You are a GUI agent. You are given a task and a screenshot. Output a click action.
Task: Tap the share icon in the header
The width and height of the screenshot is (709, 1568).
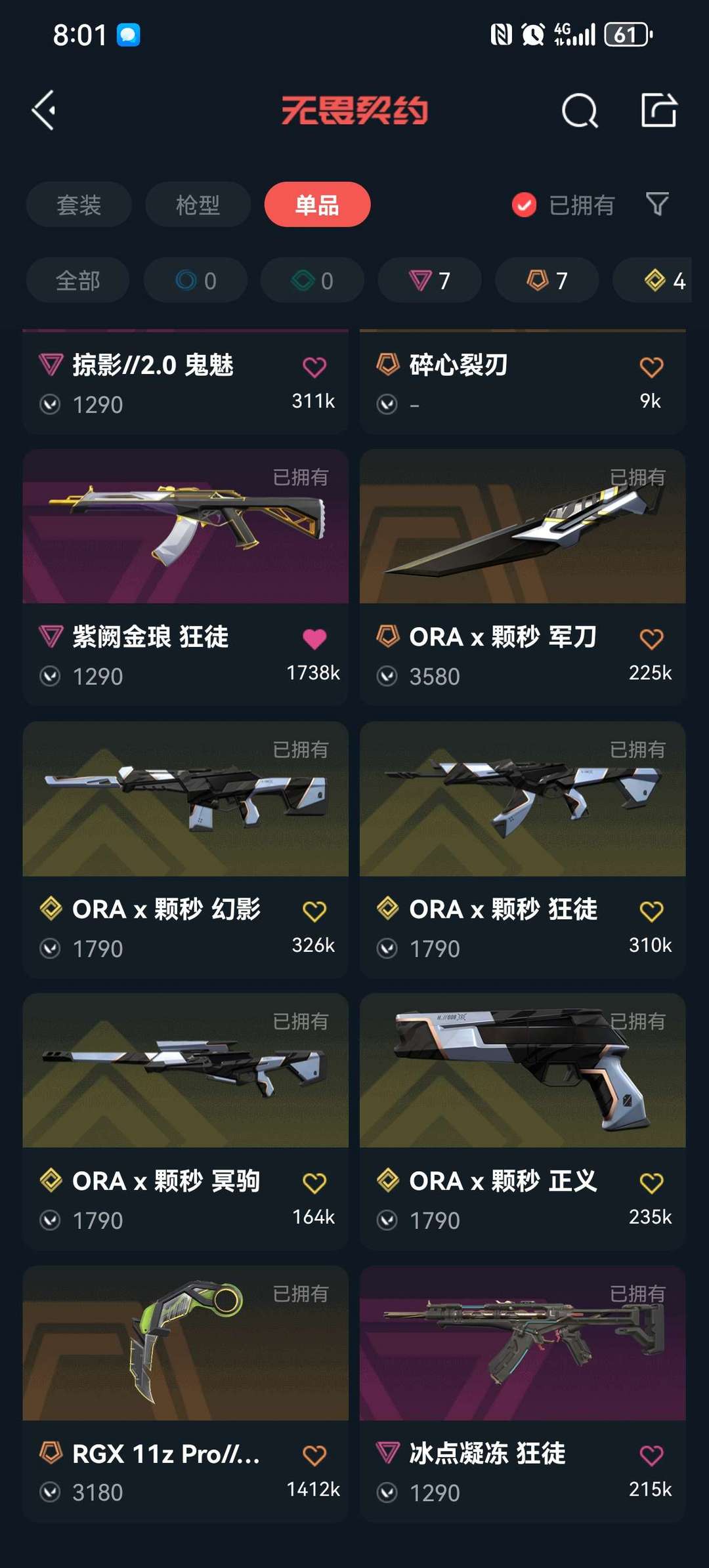(658, 110)
